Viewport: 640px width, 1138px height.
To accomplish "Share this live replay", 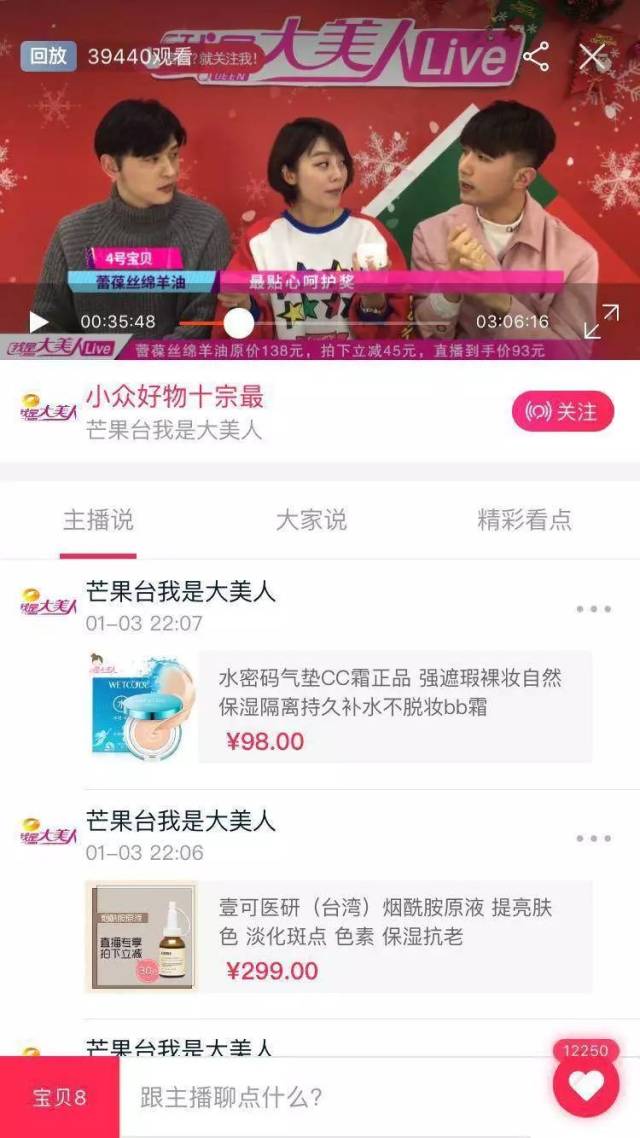I will click(537, 56).
